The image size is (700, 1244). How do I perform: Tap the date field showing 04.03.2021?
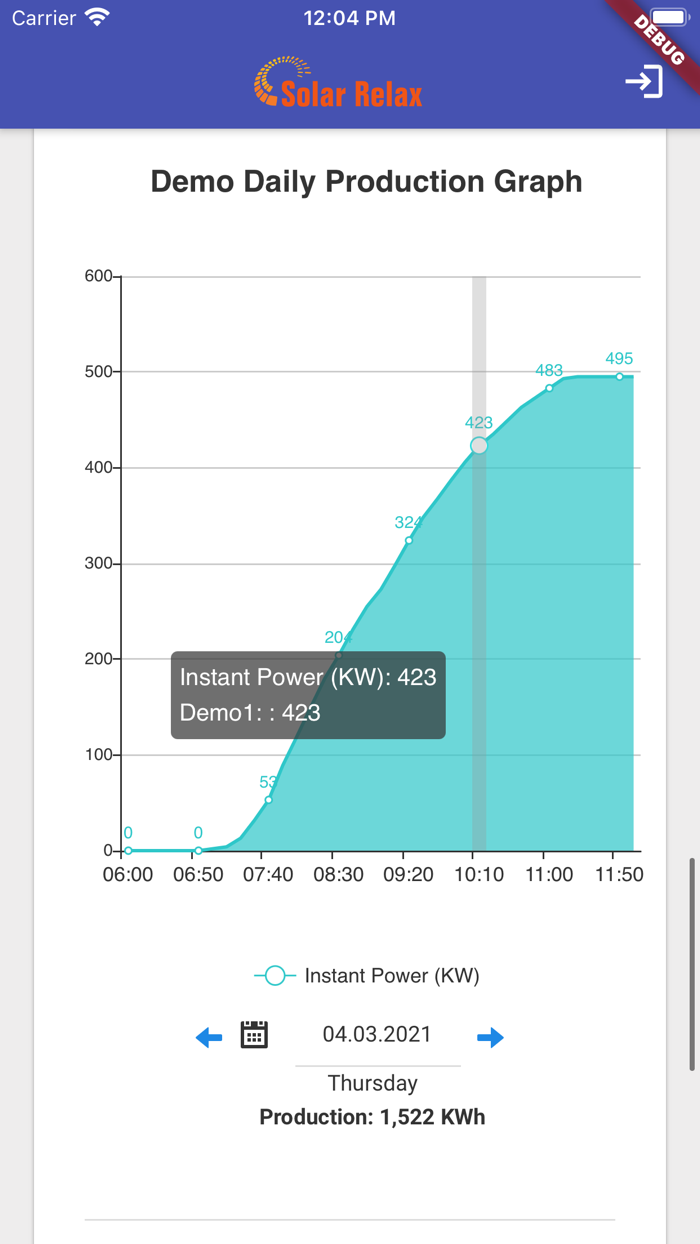click(377, 1035)
